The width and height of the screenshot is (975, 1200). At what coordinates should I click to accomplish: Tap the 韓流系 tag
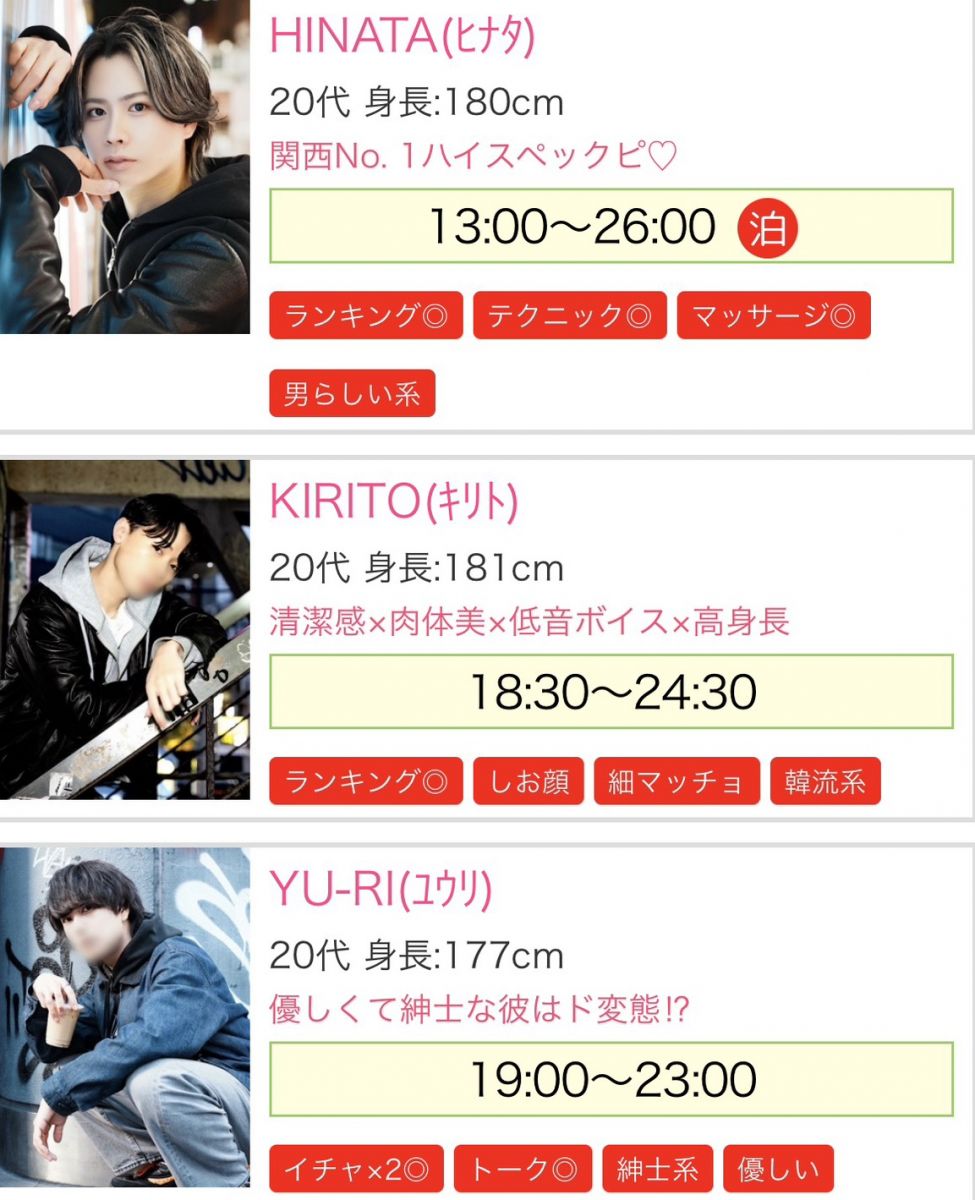pos(825,781)
